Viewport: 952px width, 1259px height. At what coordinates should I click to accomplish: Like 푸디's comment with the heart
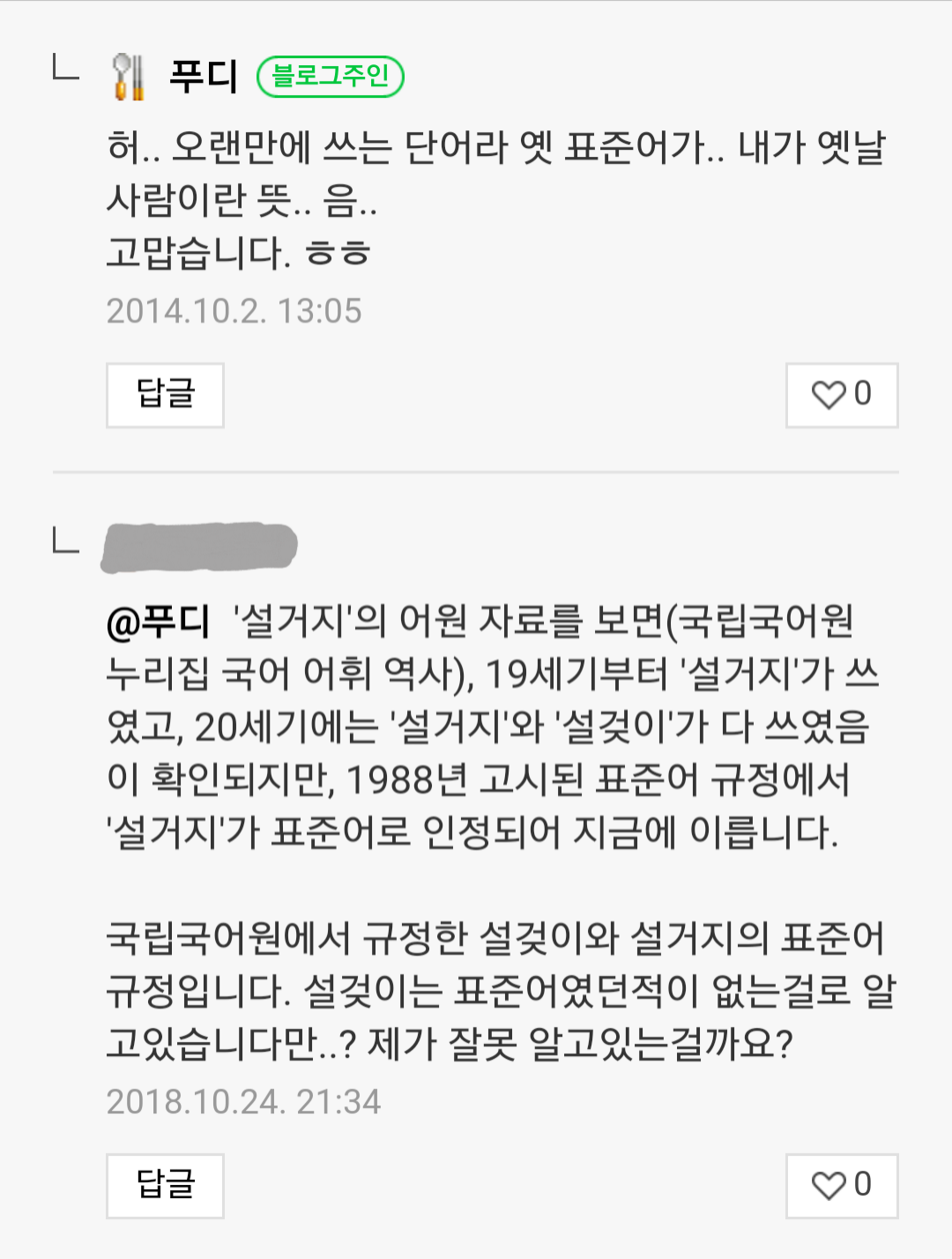842,395
